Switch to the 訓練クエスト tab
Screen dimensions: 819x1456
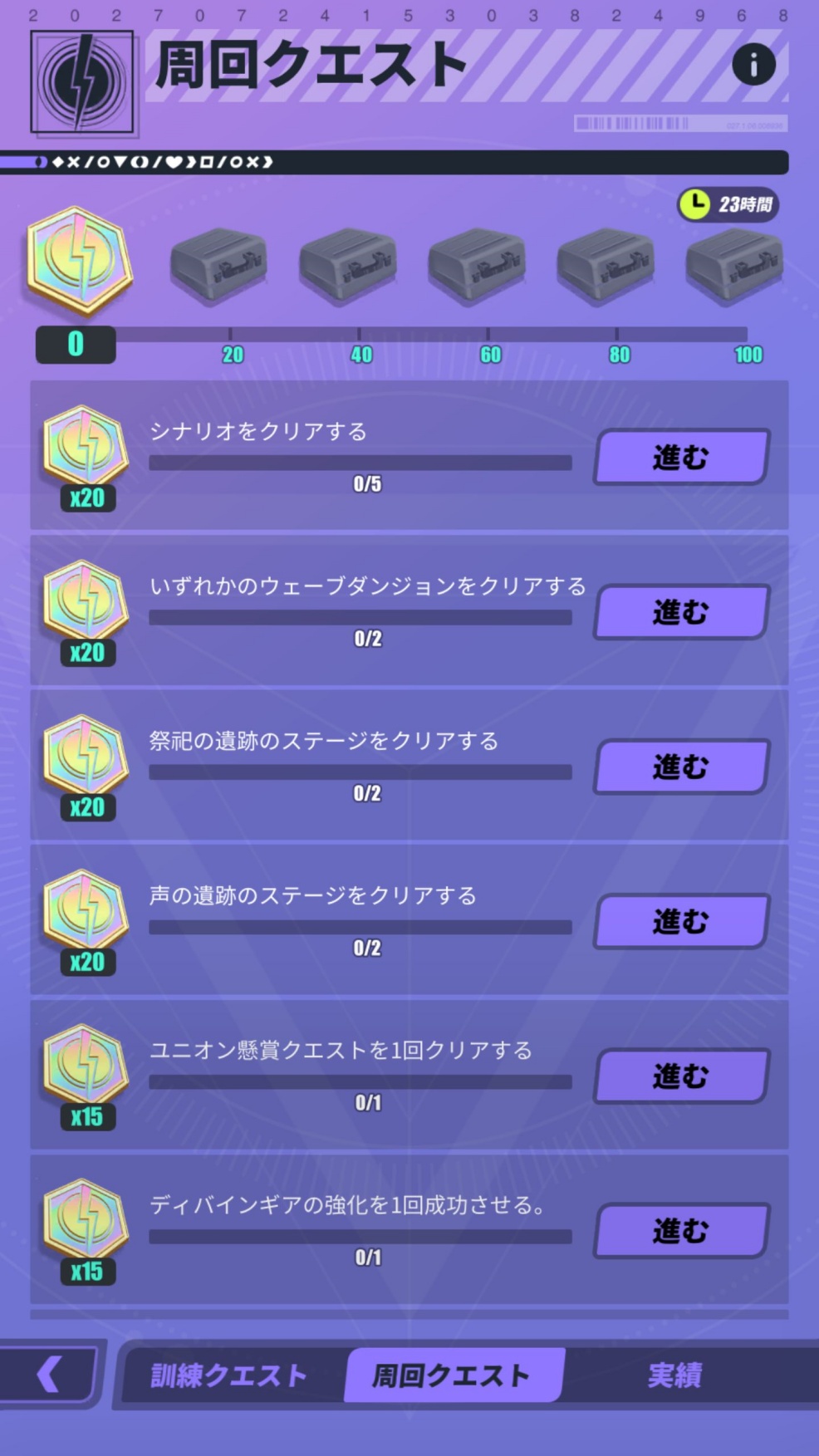229,1375
